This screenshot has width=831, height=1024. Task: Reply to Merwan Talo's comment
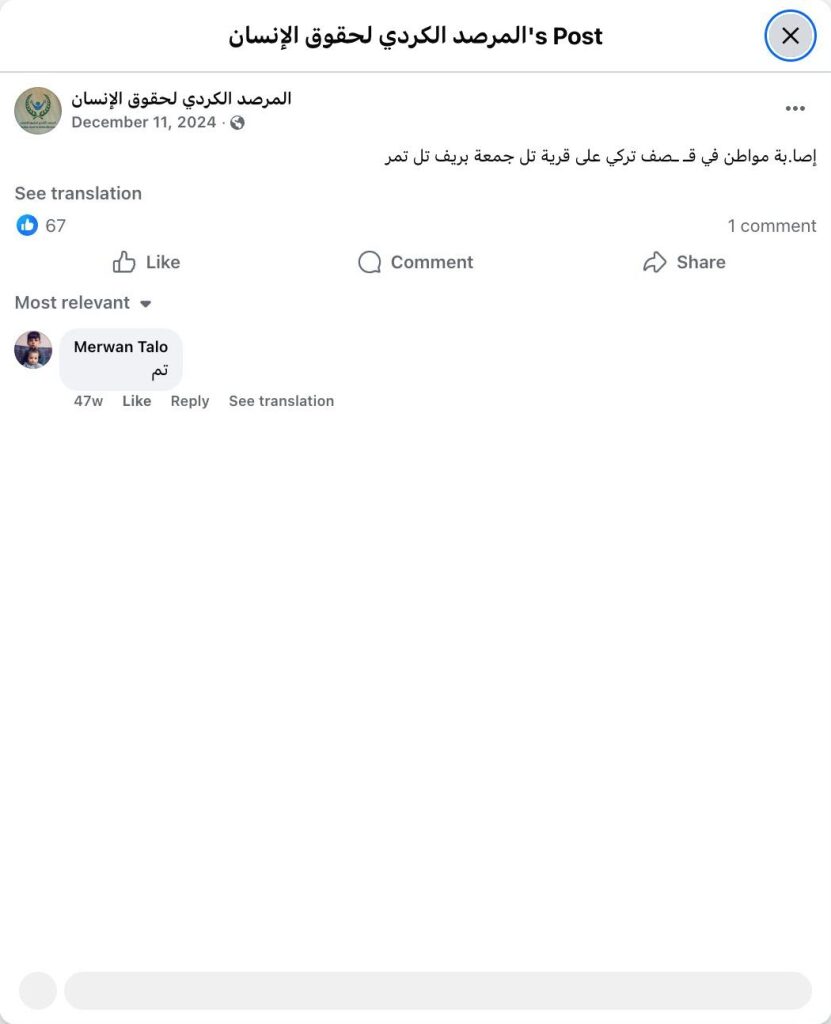click(189, 401)
